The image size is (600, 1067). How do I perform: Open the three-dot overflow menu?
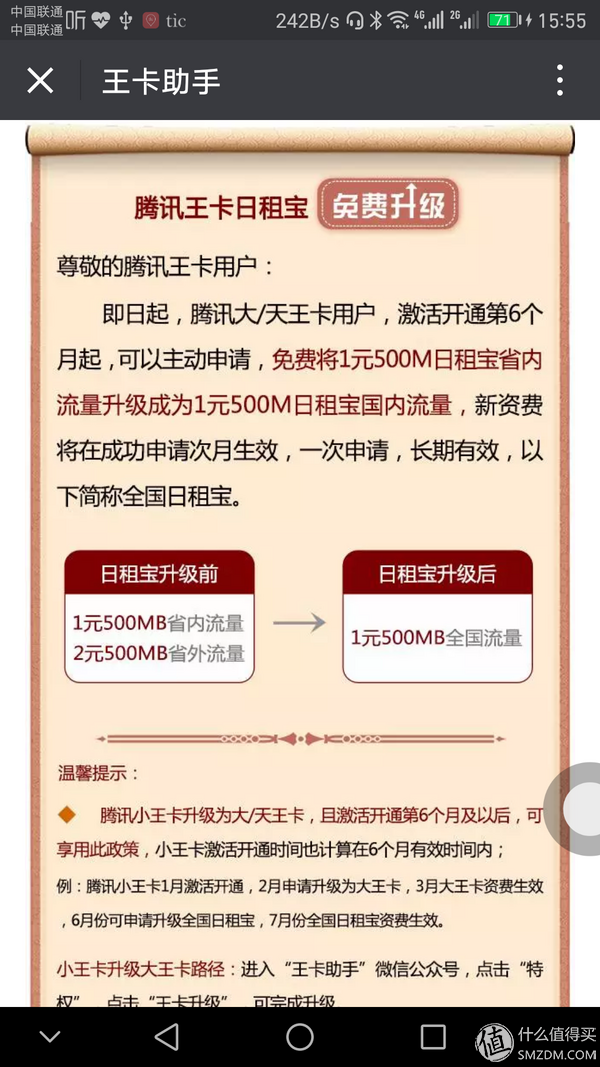[x=560, y=81]
